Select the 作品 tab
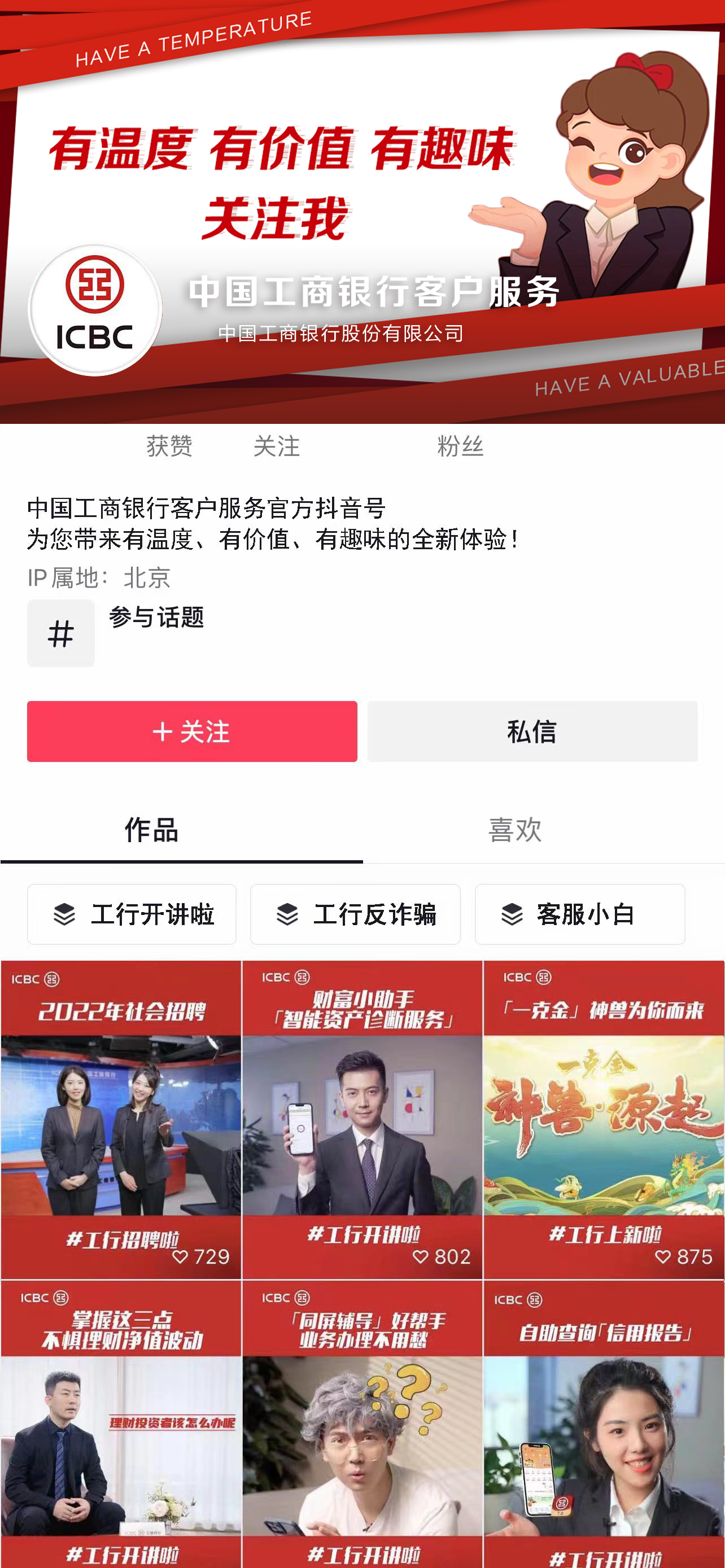Image resolution: width=725 pixels, height=1568 pixels. pyautogui.click(x=151, y=830)
